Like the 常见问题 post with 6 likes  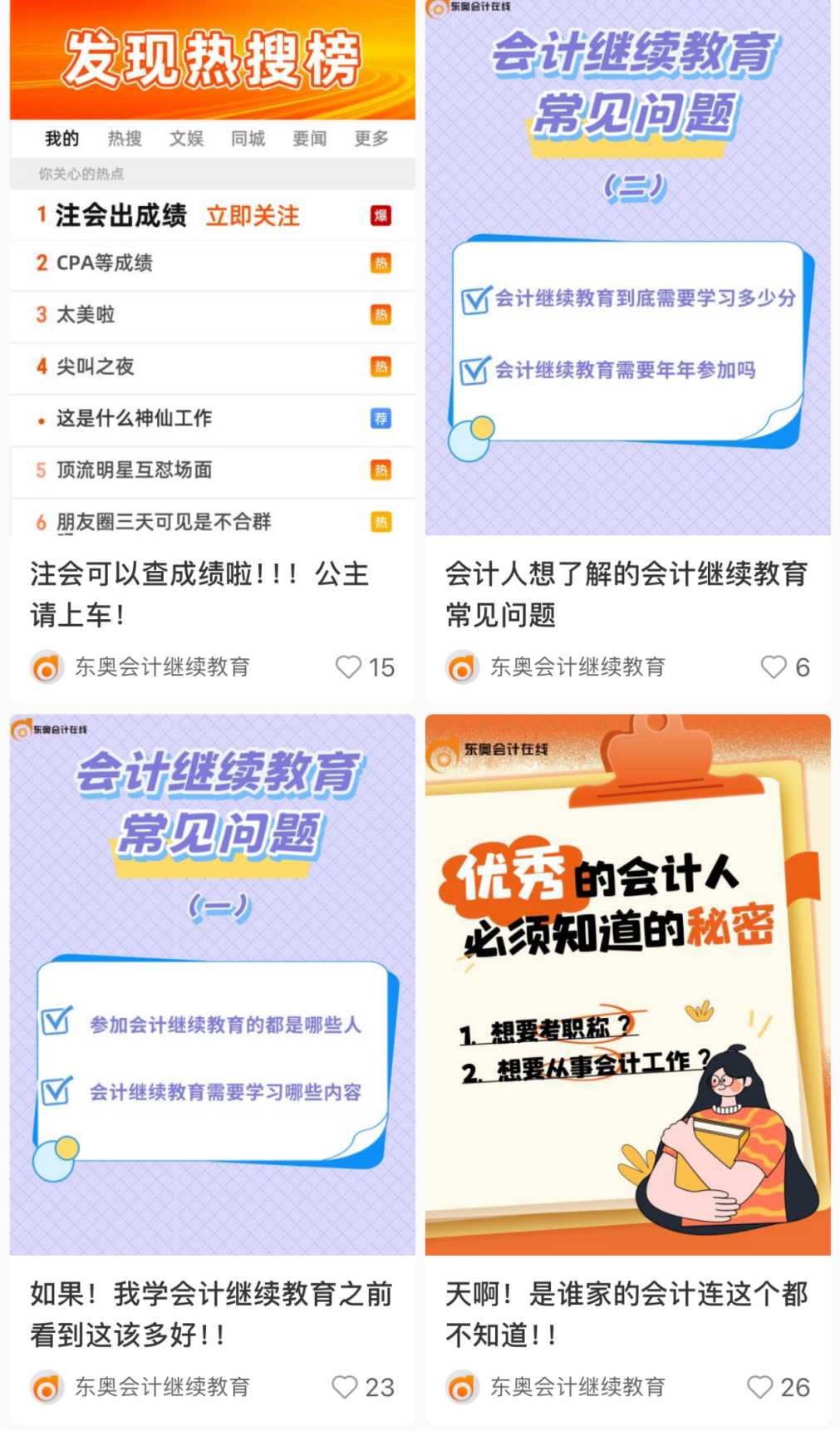774,667
